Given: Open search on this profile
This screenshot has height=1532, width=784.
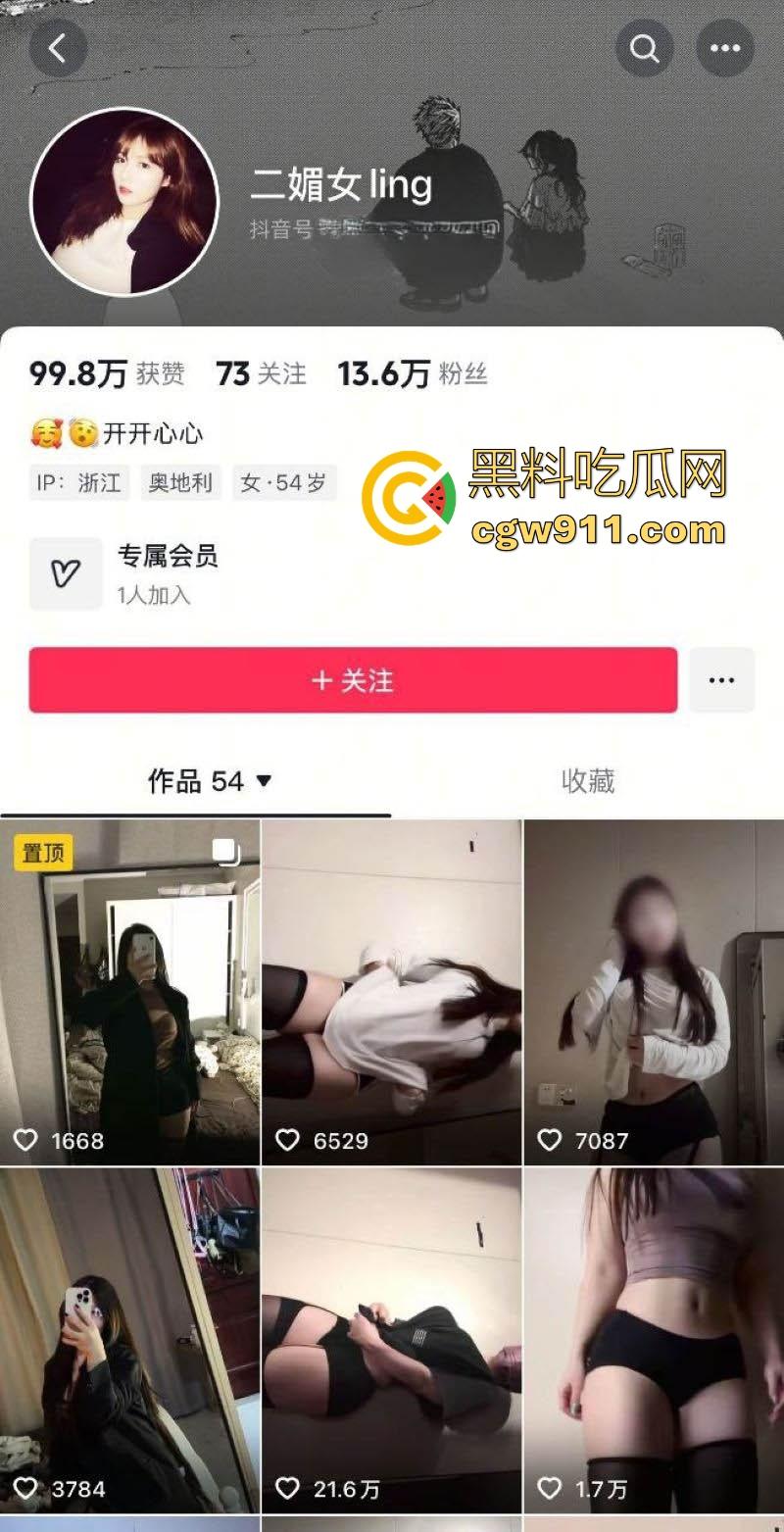Looking at the screenshot, I should pyautogui.click(x=644, y=48).
